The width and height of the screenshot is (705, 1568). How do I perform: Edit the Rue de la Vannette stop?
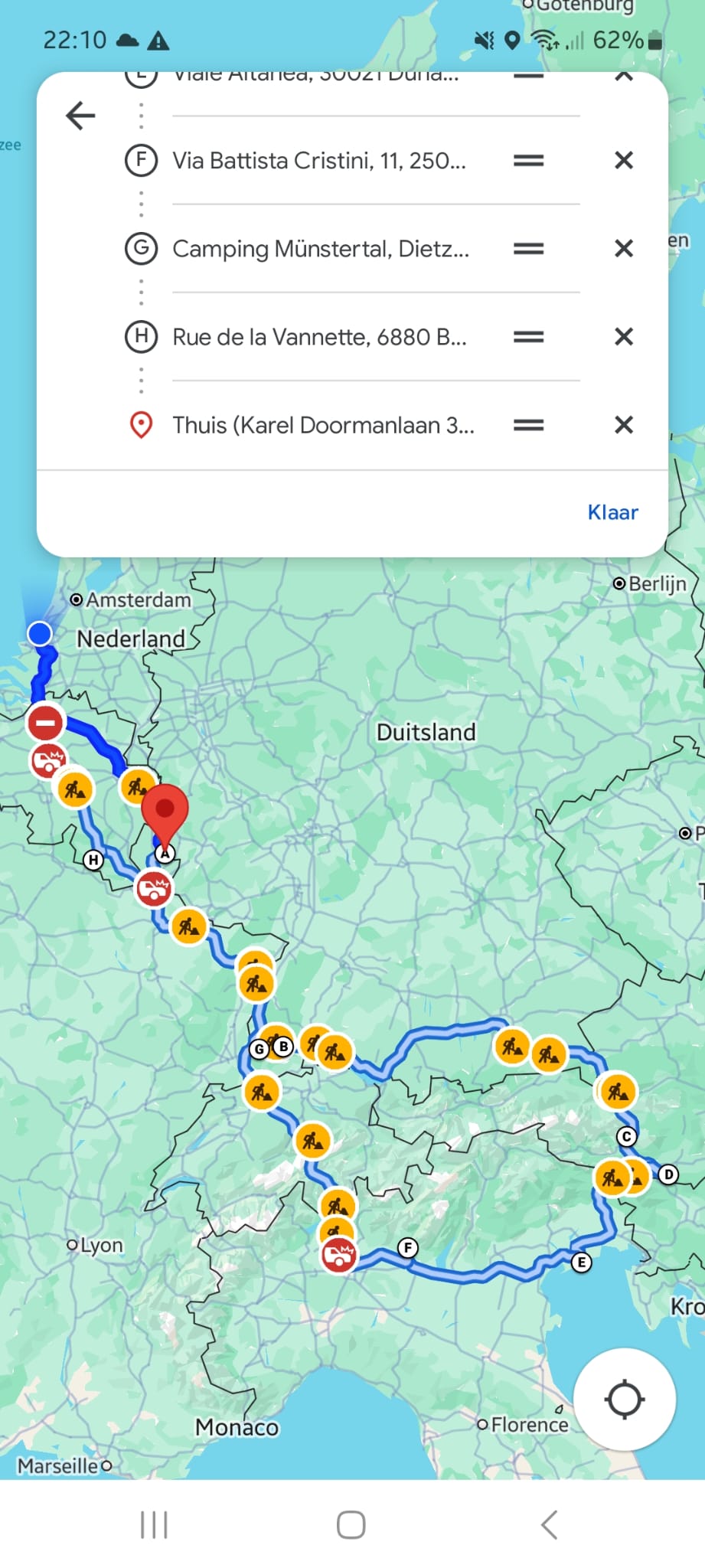[318, 337]
